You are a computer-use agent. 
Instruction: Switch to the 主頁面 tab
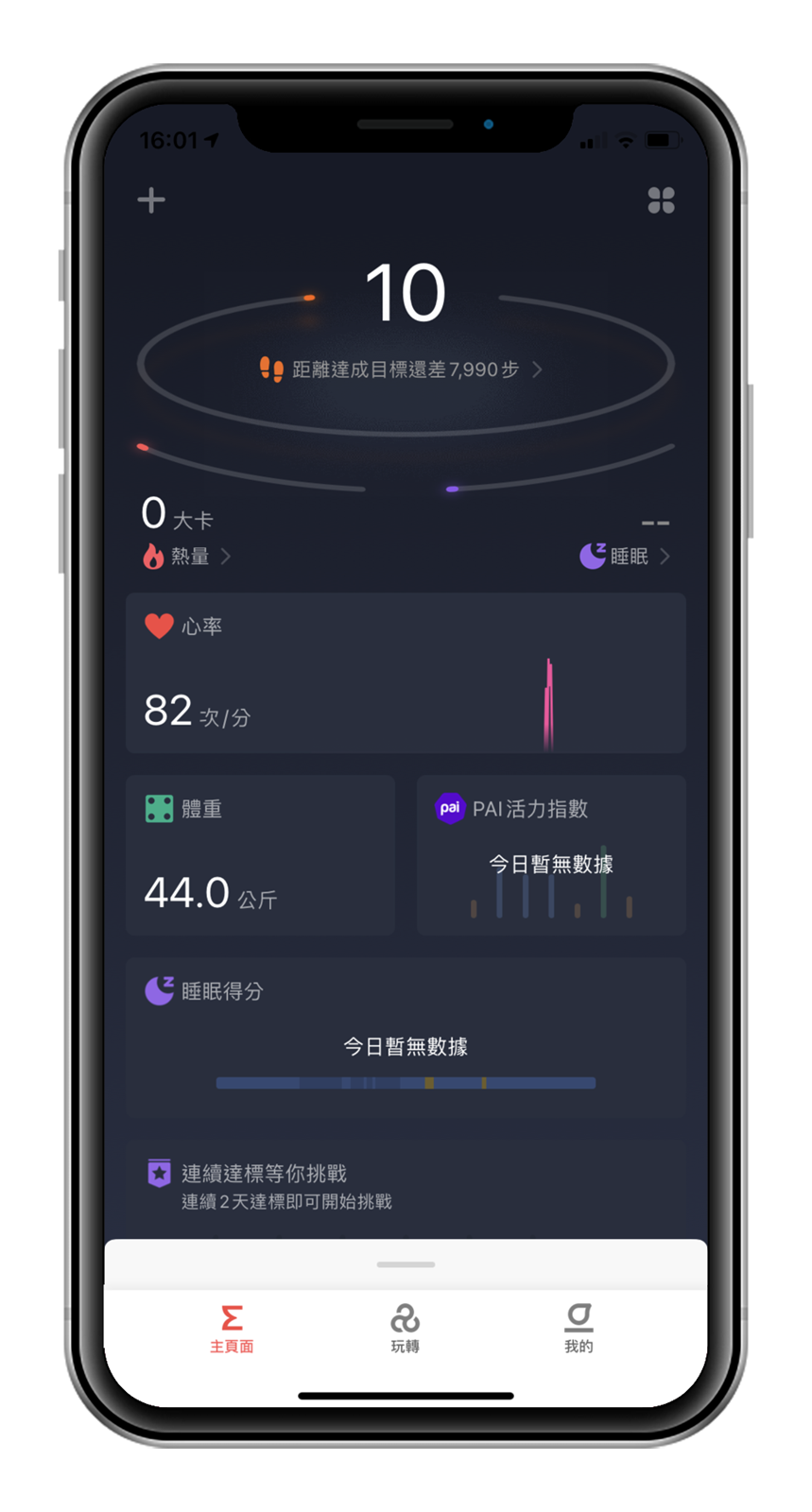(x=232, y=1328)
